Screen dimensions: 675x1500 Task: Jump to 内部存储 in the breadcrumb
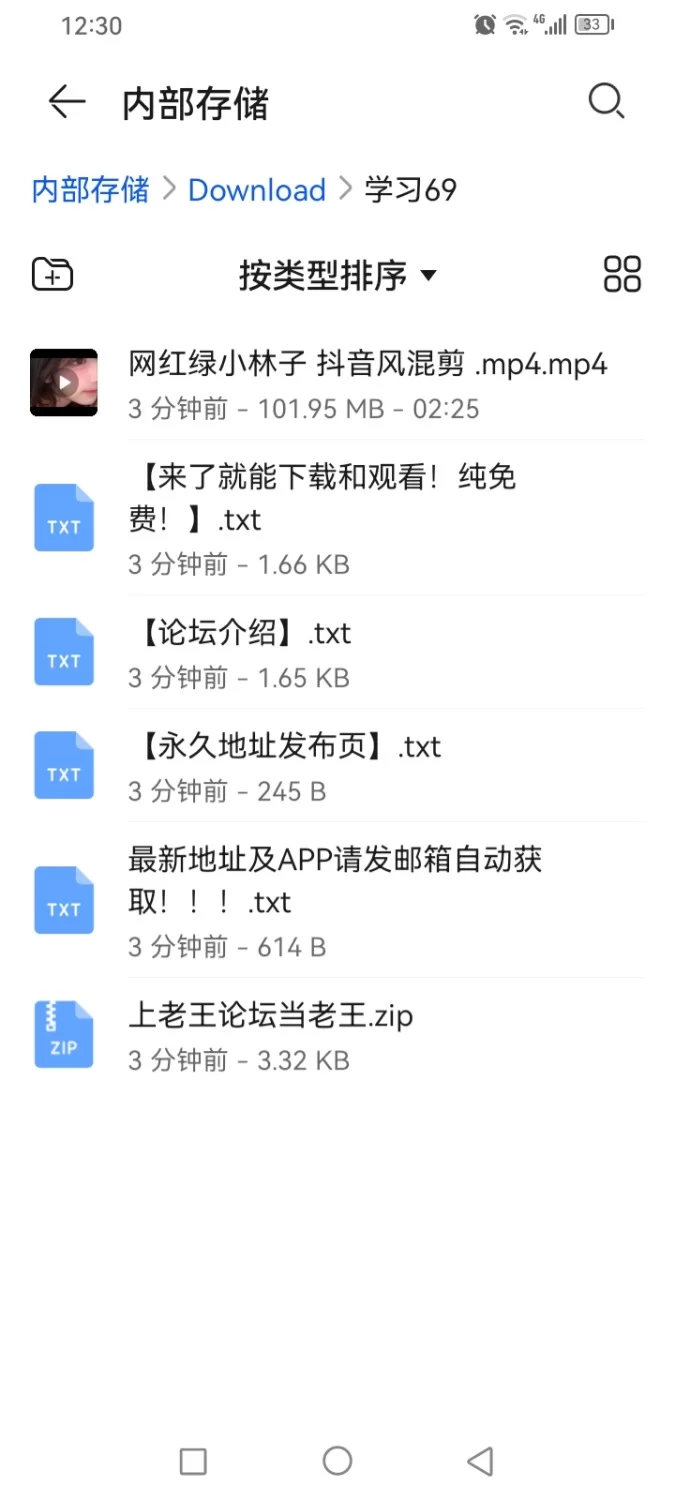90,189
